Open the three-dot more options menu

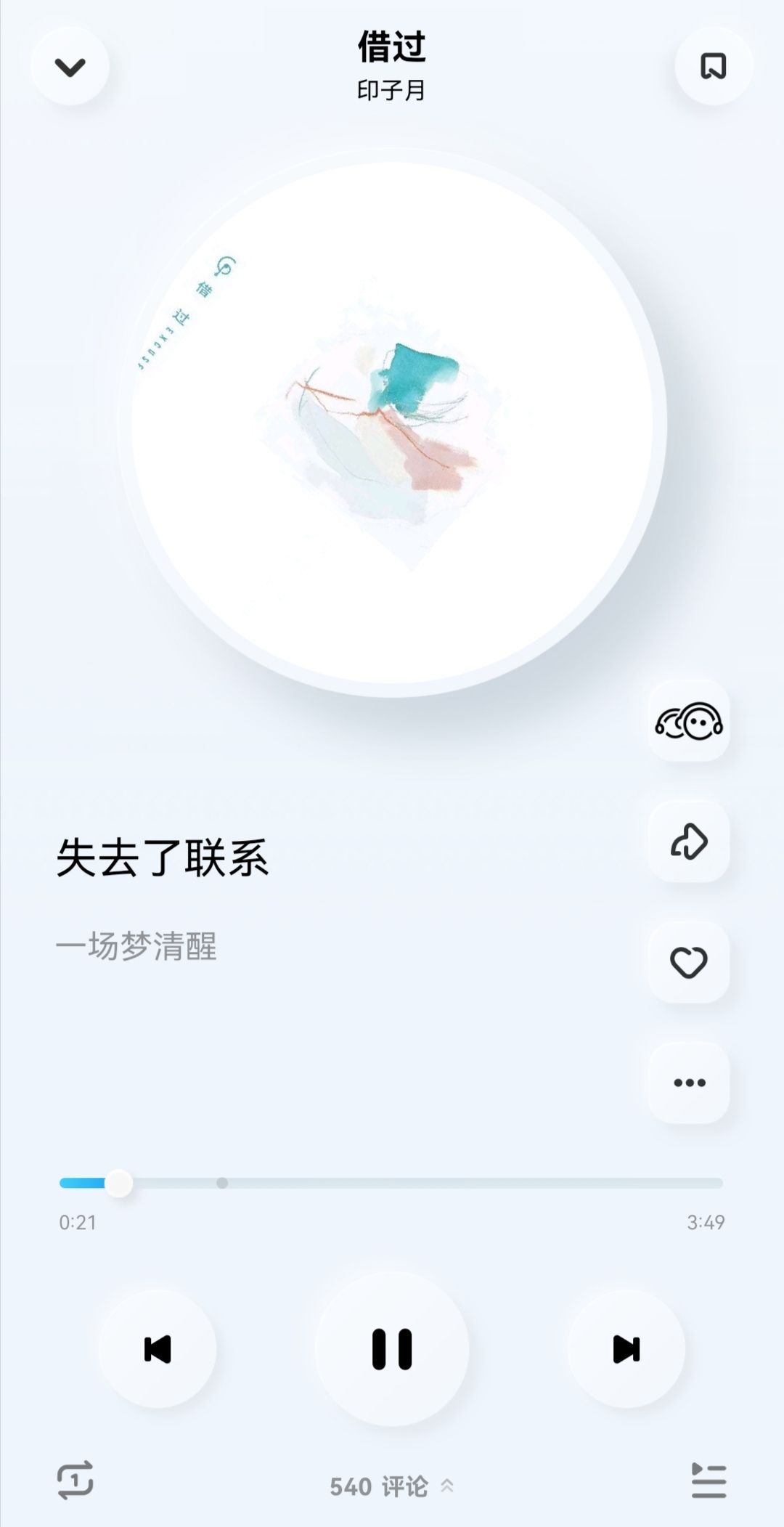[689, 1083]
